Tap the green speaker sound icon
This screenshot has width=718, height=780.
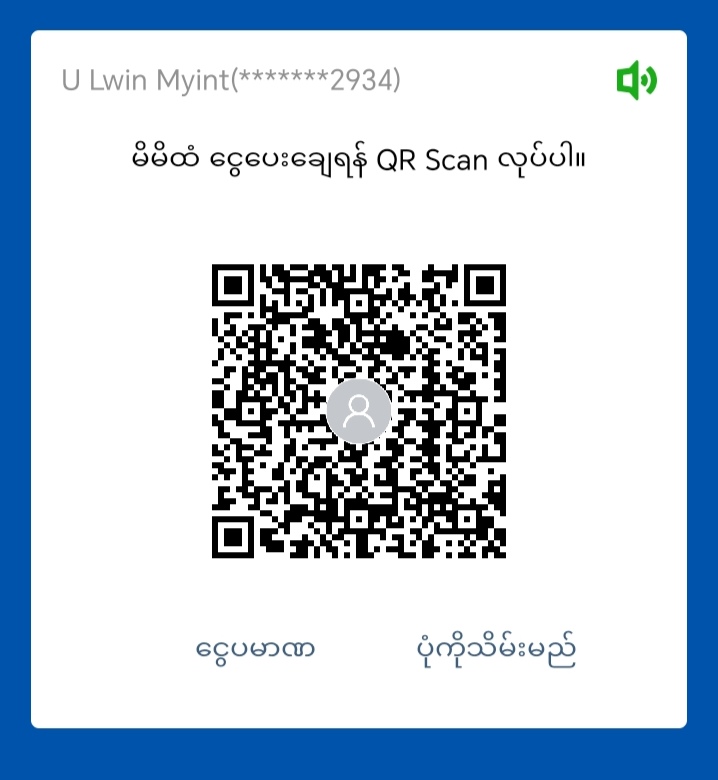(x=636, y=80)
